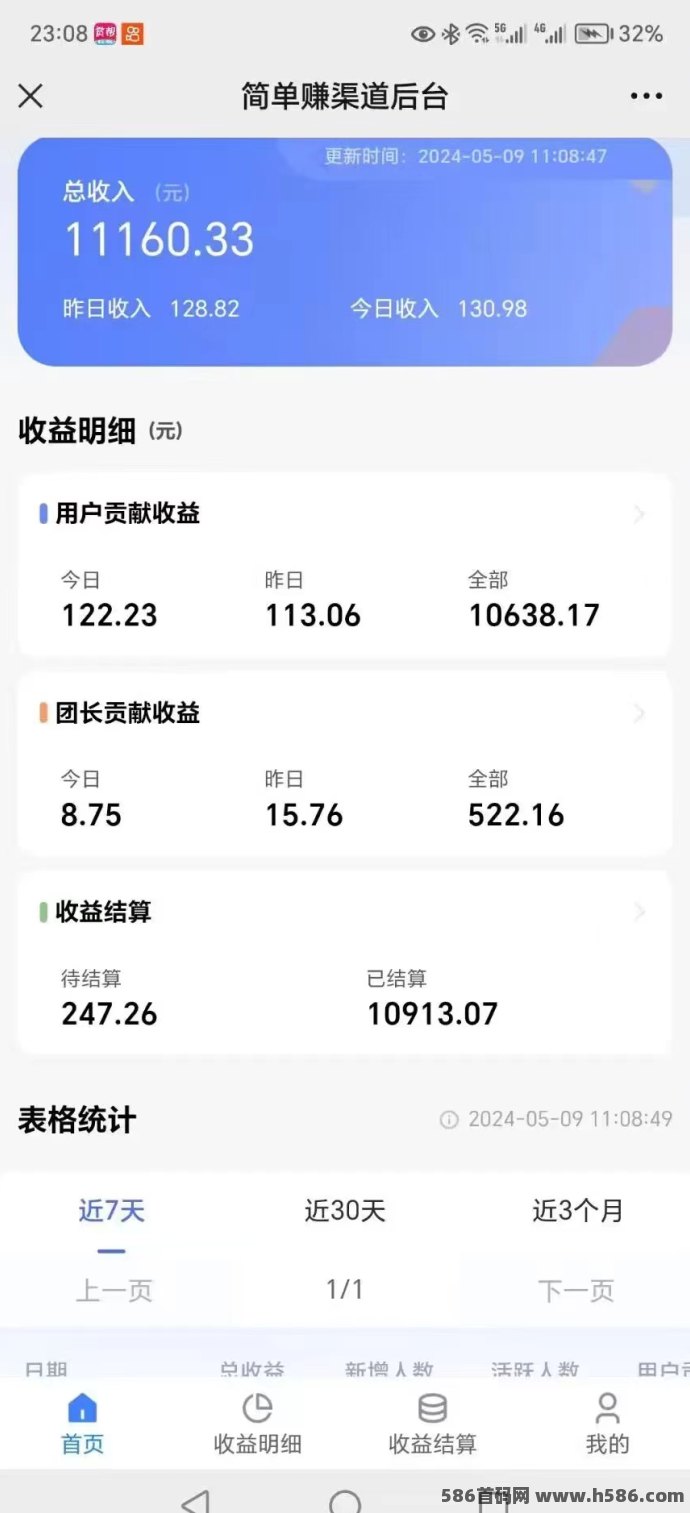This screenshot has width=690, height=1513.
Task: Open the 收益结算 card
Action: [x=344, y=962]
